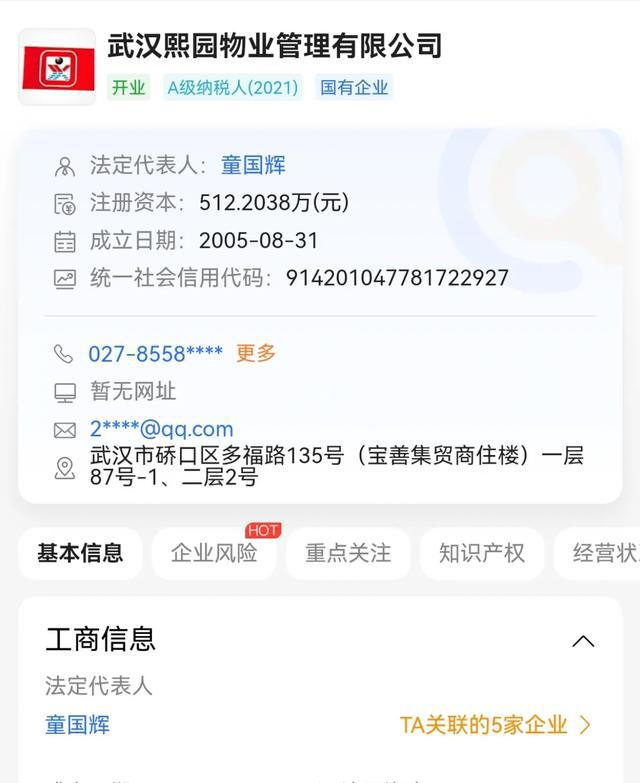640x783 pixels.
Task: Open legal representative 童国辉 link in summary card
Action: tap(253, 165)
